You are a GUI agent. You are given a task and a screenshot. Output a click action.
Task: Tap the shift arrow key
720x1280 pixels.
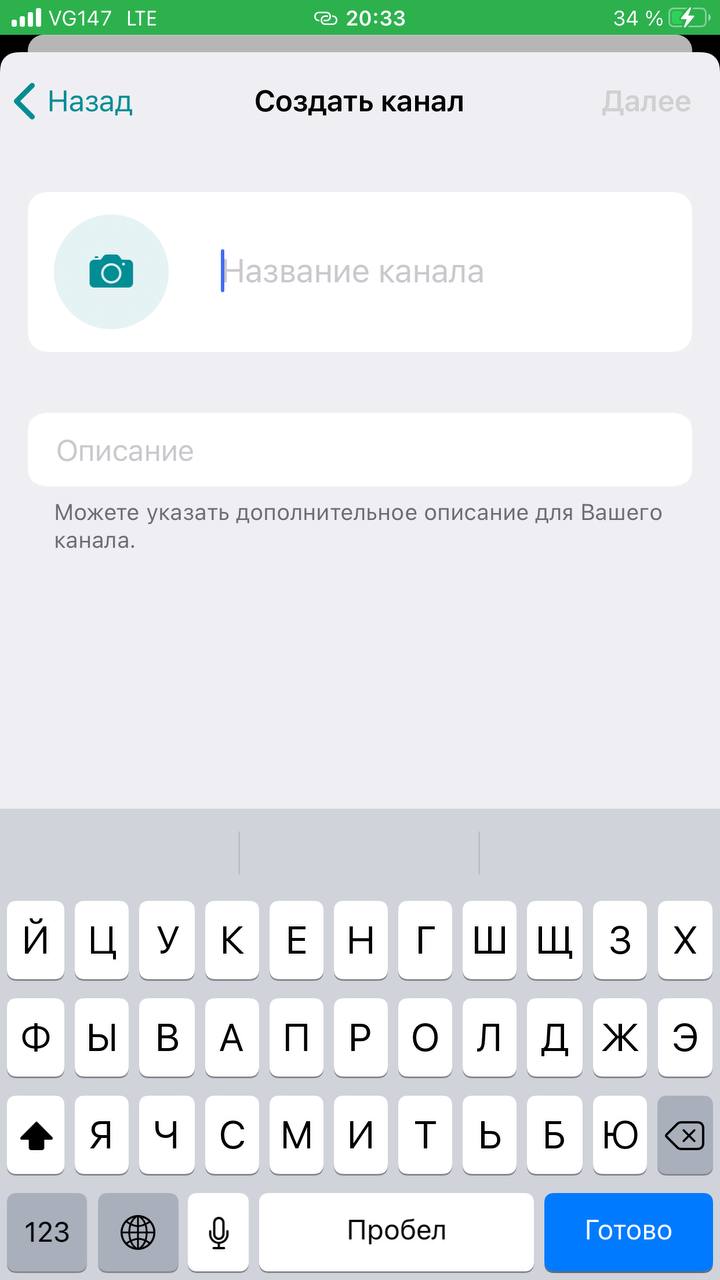(36, 1135)
